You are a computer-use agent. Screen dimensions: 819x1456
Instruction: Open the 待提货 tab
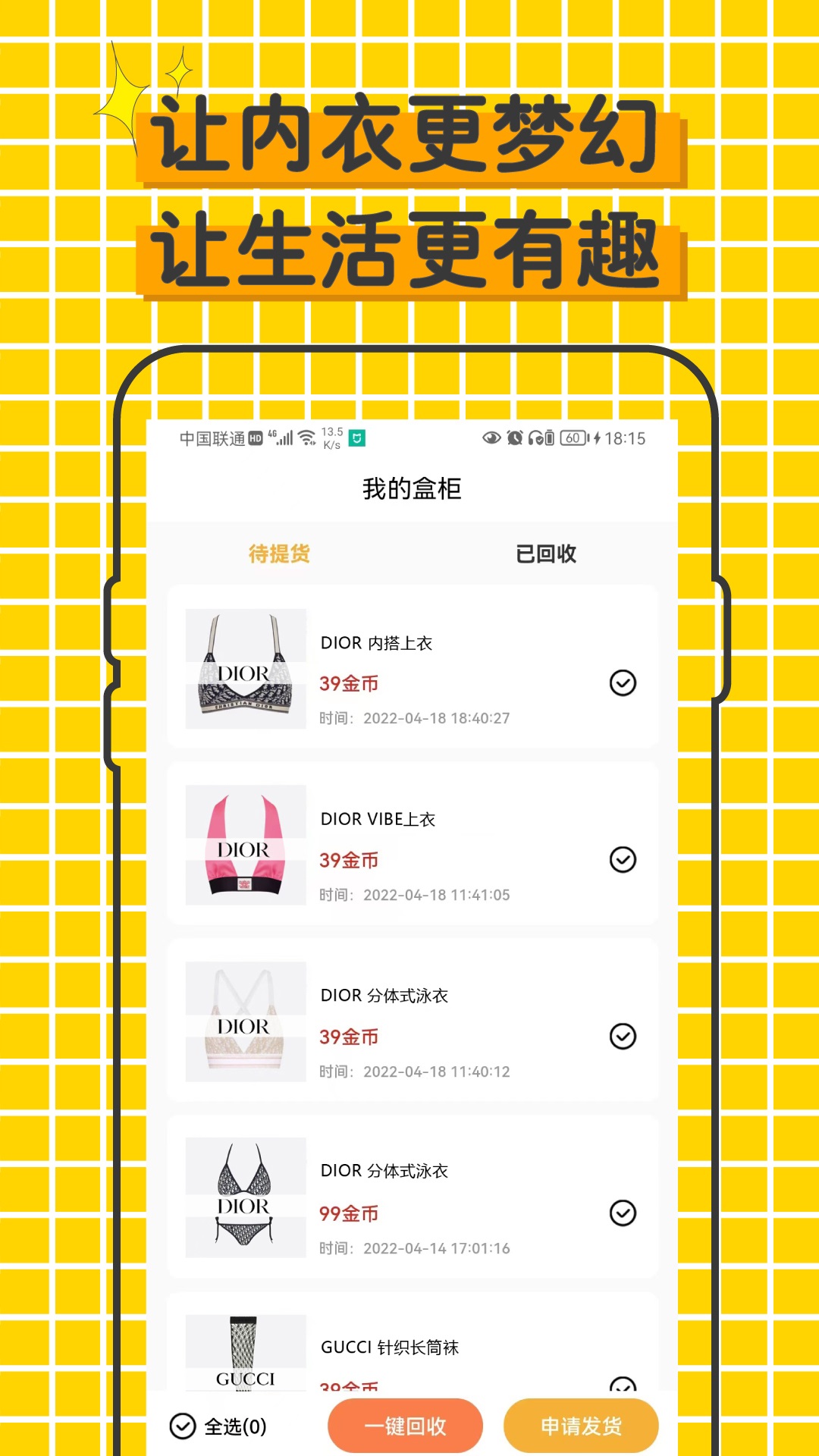click(278, 554)
